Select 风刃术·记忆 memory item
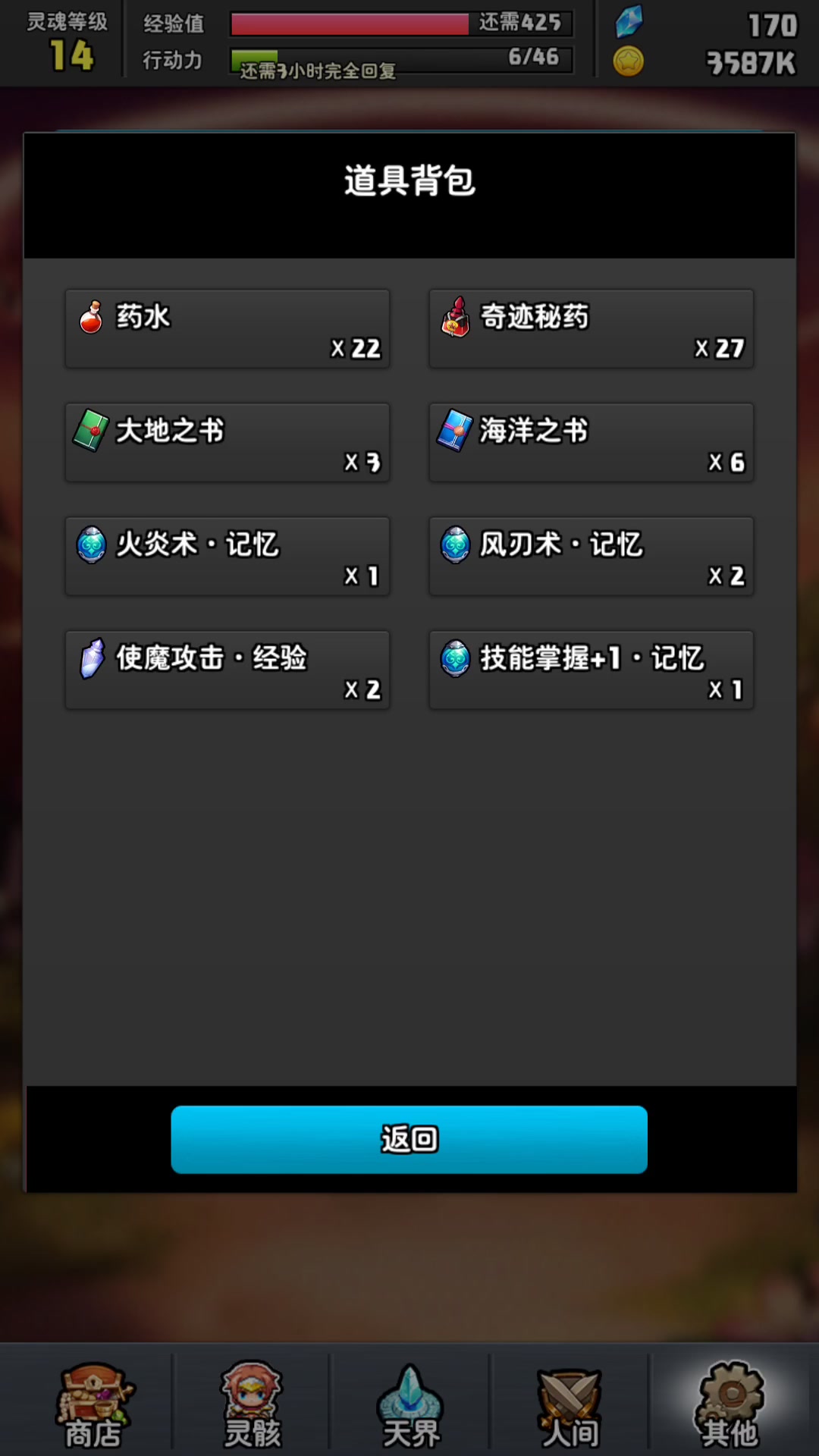This screenshot has width=819, height=1456. [x=591, y=557]
